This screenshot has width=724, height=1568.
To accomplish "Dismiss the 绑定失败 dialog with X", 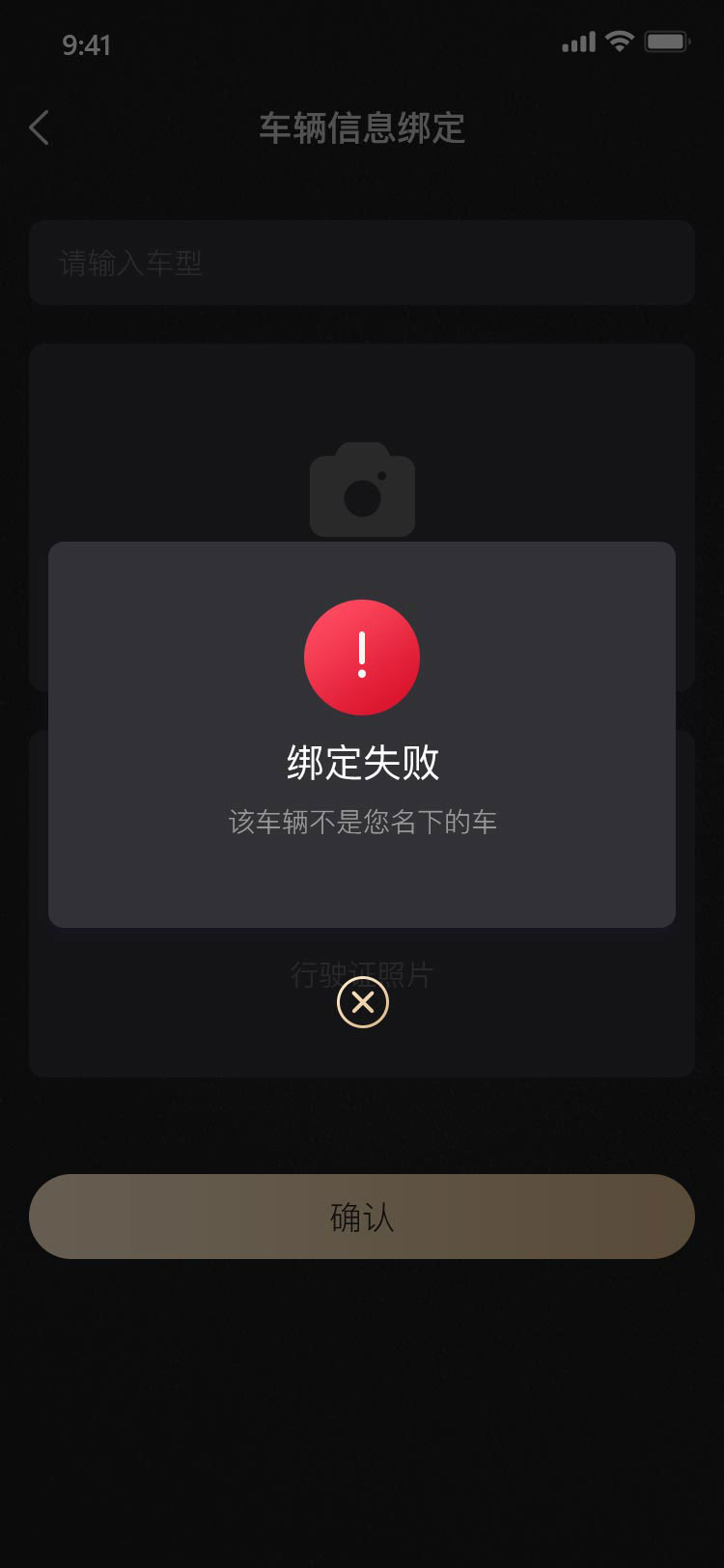I will point(362,1002).
